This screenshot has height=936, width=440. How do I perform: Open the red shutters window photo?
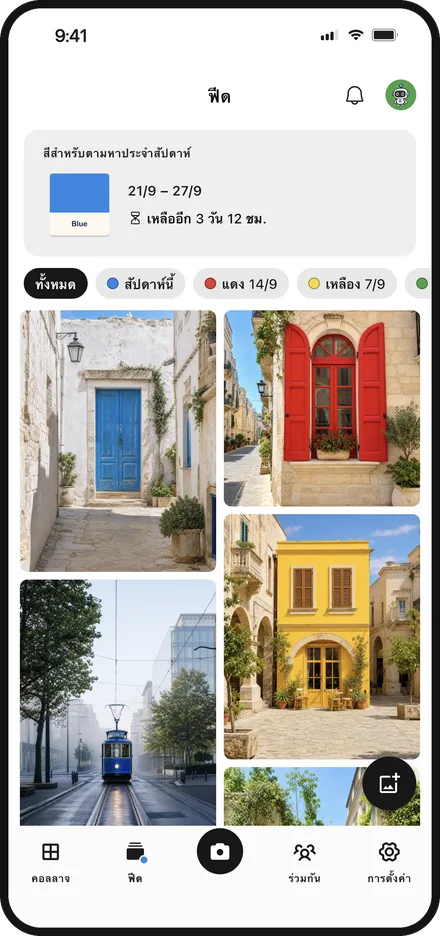(x=322, y=408)
